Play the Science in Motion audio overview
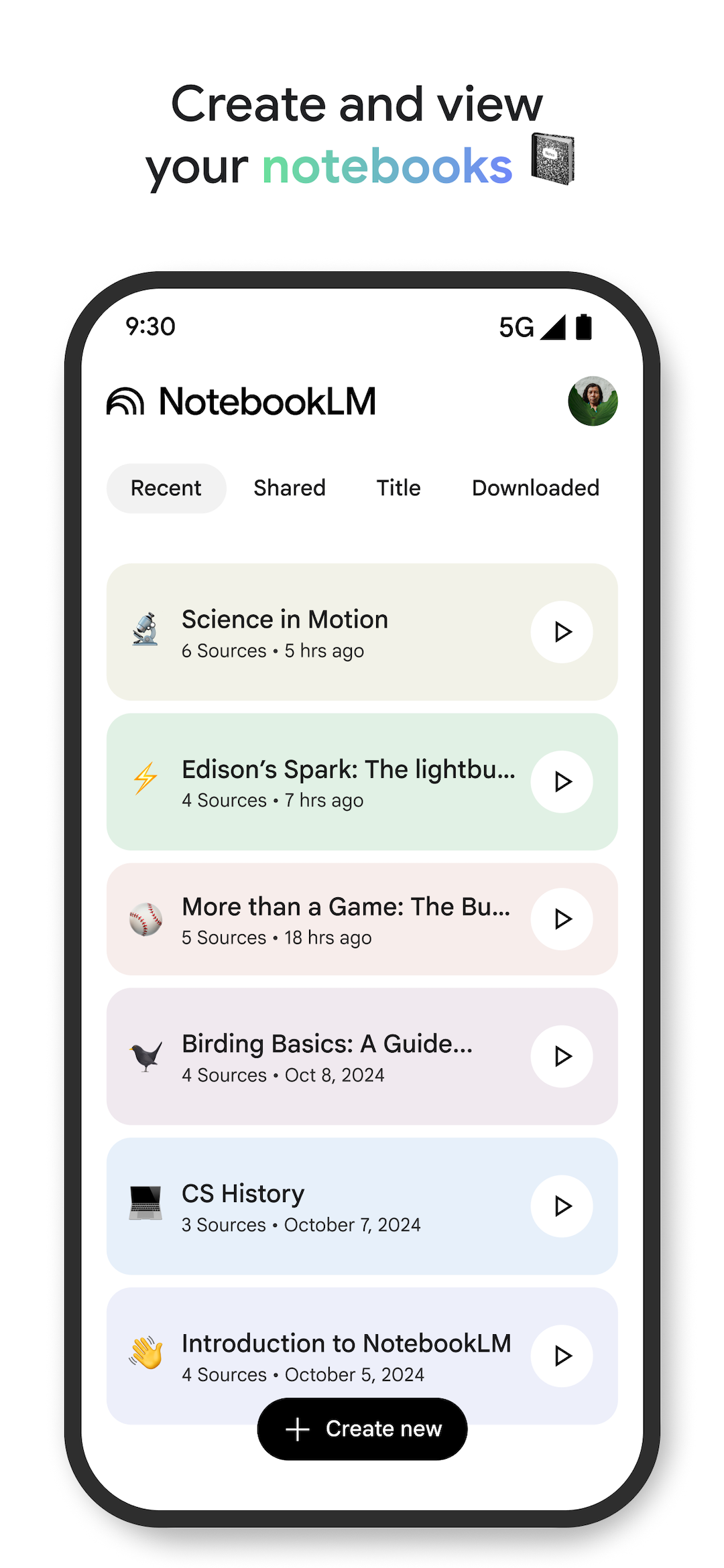Screen dimensions: 724x1568 pos(561,632)
